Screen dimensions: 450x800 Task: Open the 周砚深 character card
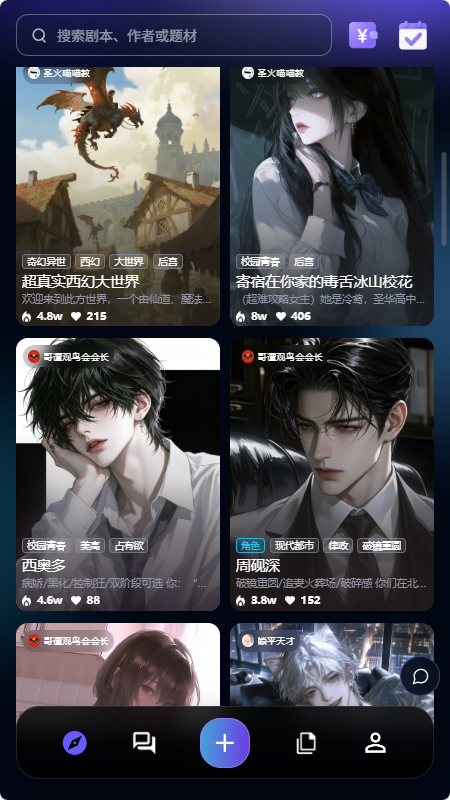[332, 474]
